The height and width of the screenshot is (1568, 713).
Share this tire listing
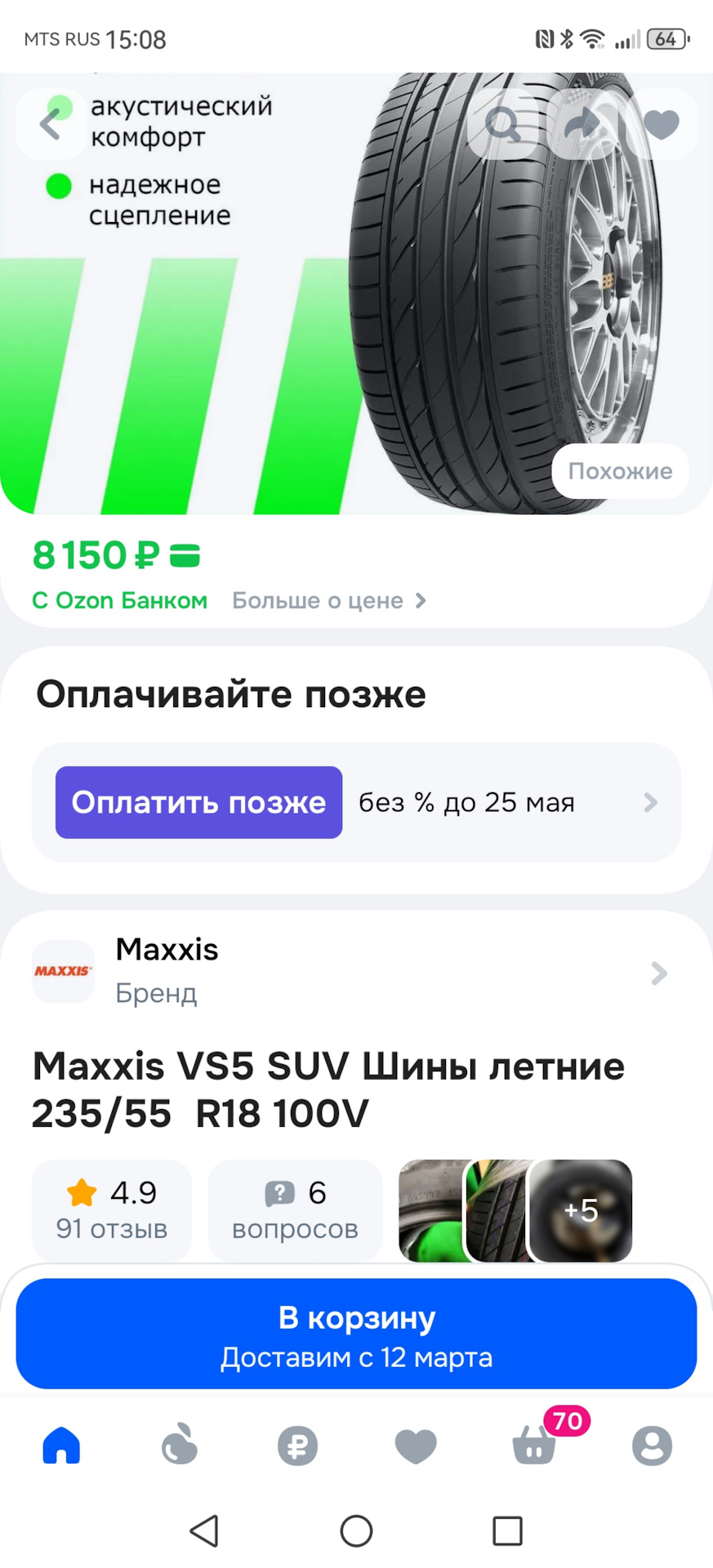pos(583,124)
